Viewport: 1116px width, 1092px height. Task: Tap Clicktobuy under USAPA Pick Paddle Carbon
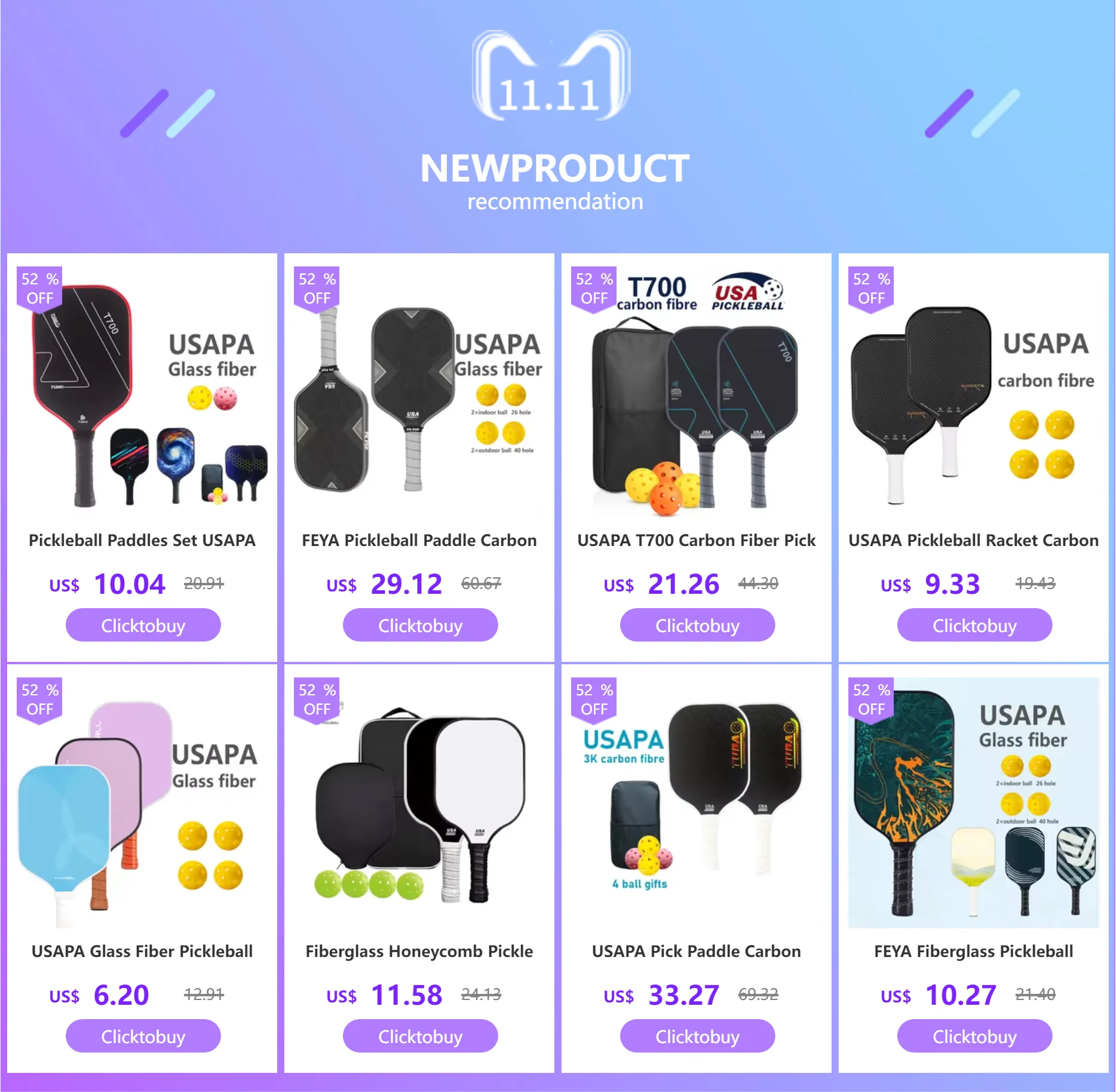tap(697, 1036)
